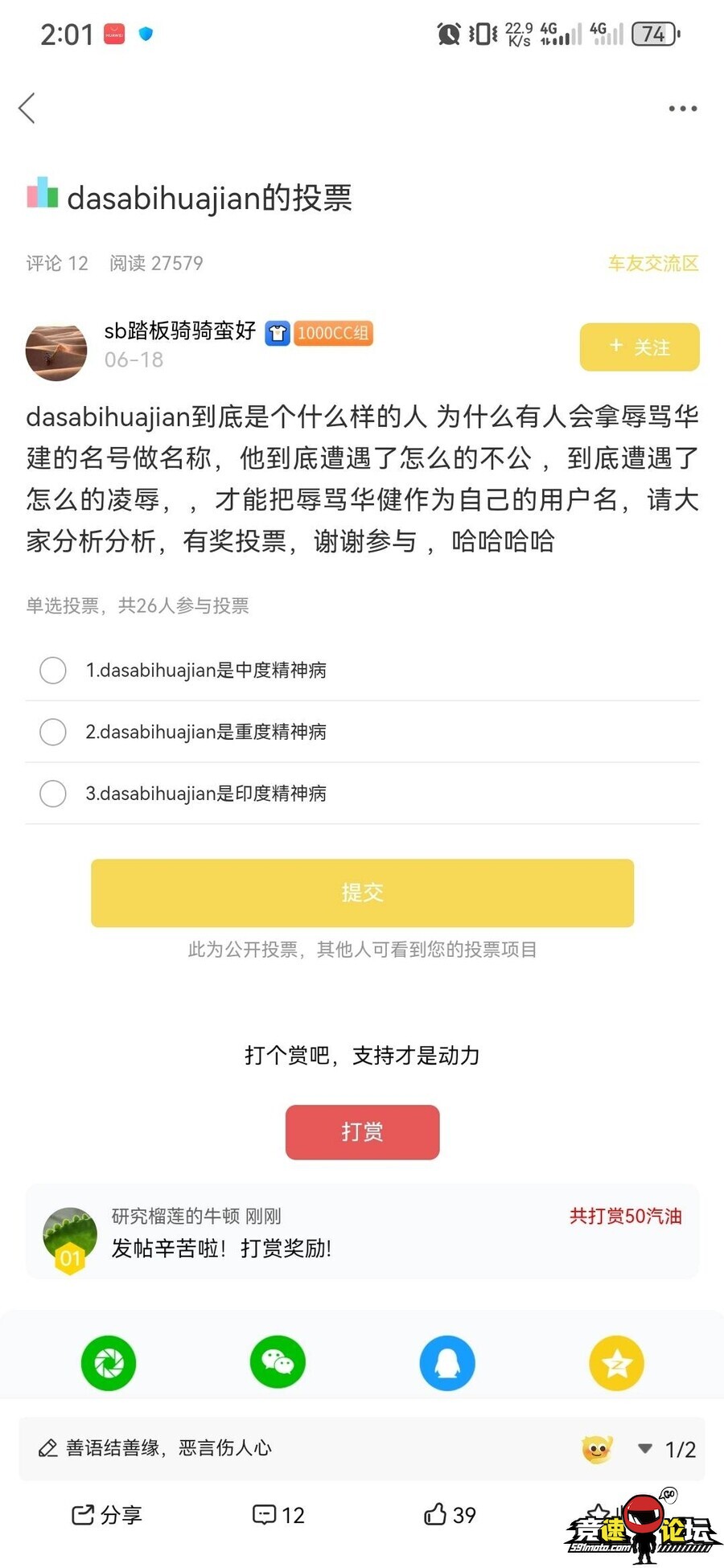Select option 2.dasabihuajian是重度精神病

tap(53, 732)
